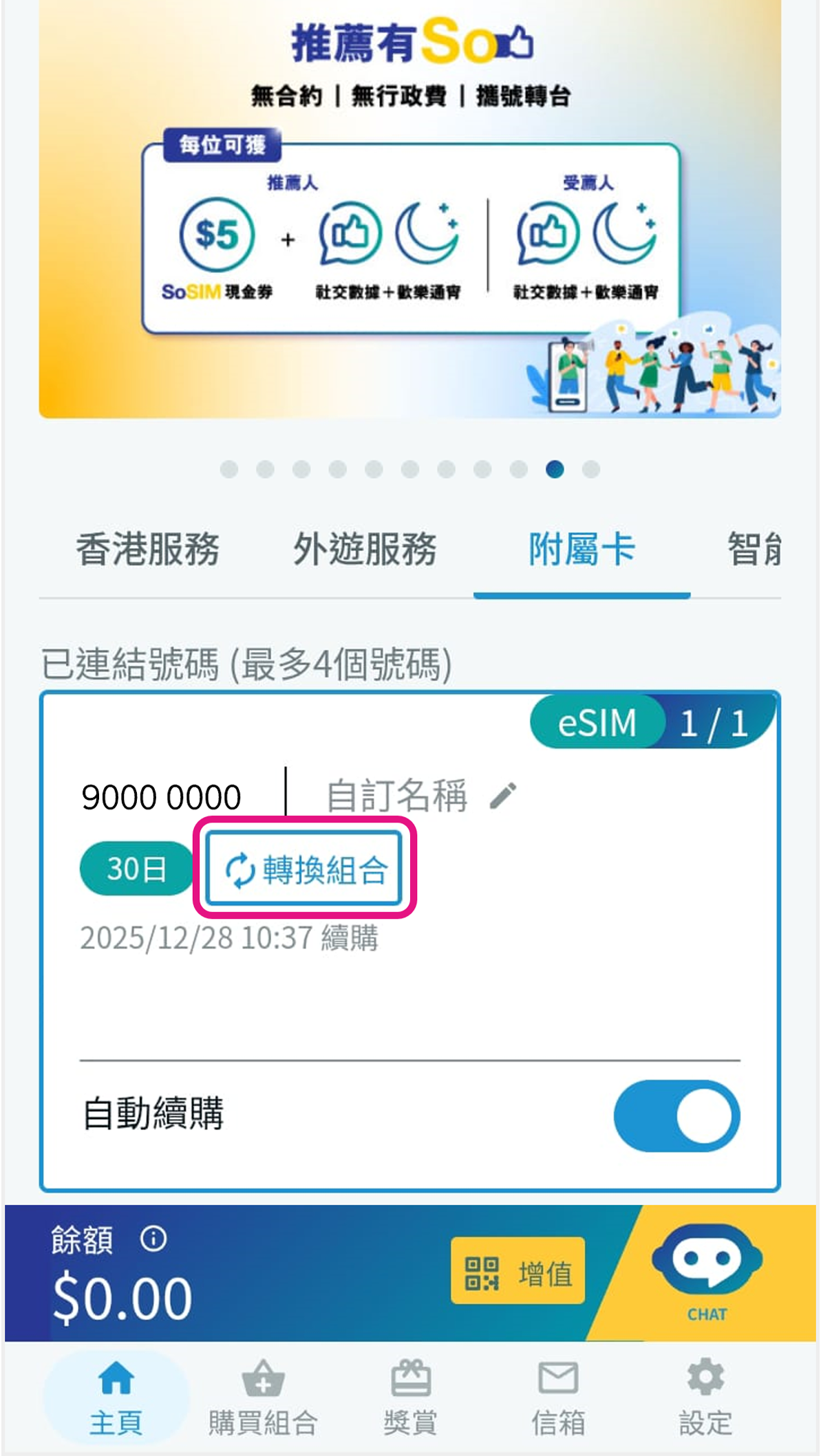The width and height of the screenshot is (821, 1456).
Task: Edit the 自訂名稱 pencil icon
Action: 502,796
